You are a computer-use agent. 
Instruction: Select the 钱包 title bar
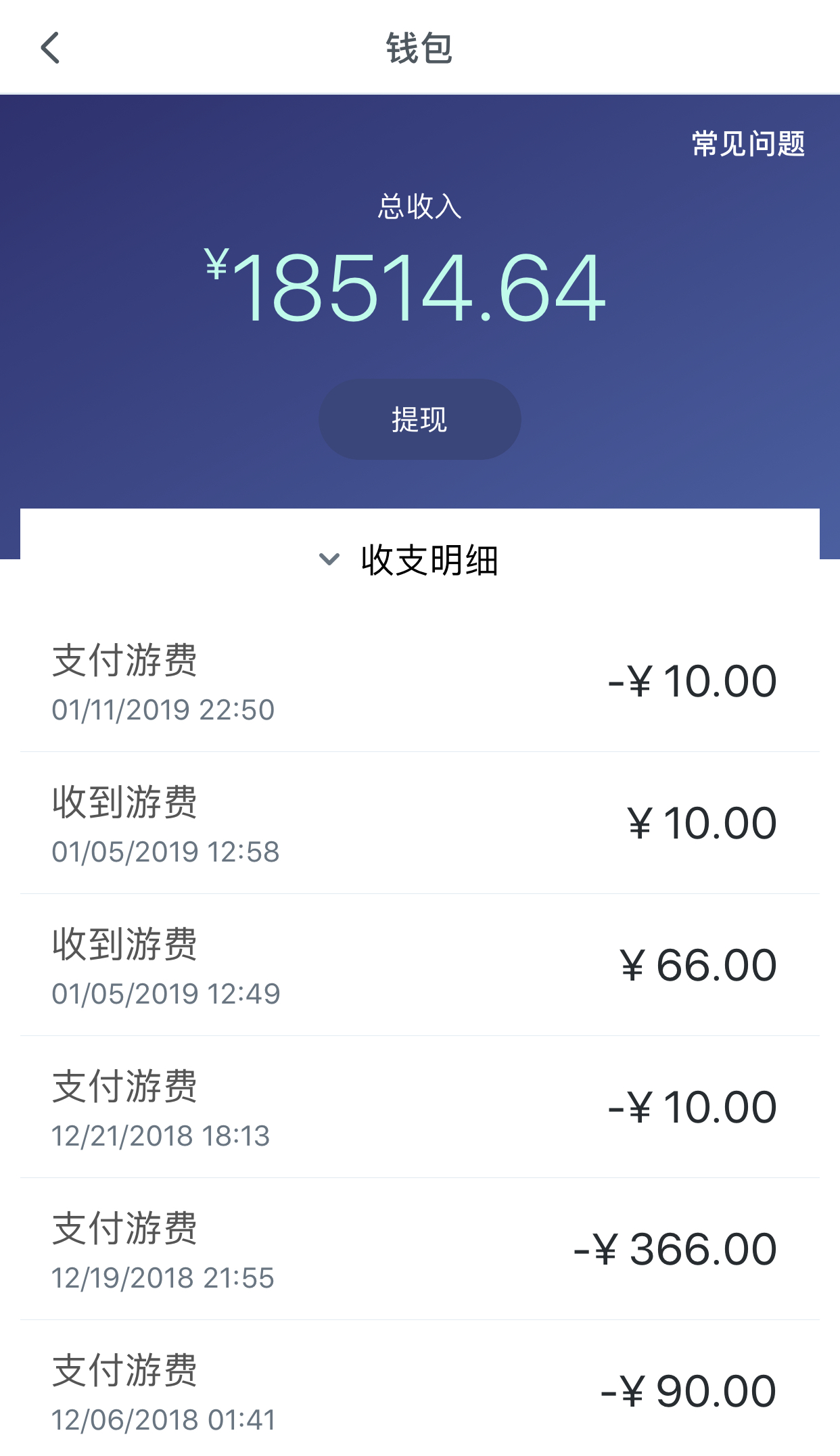419,49
